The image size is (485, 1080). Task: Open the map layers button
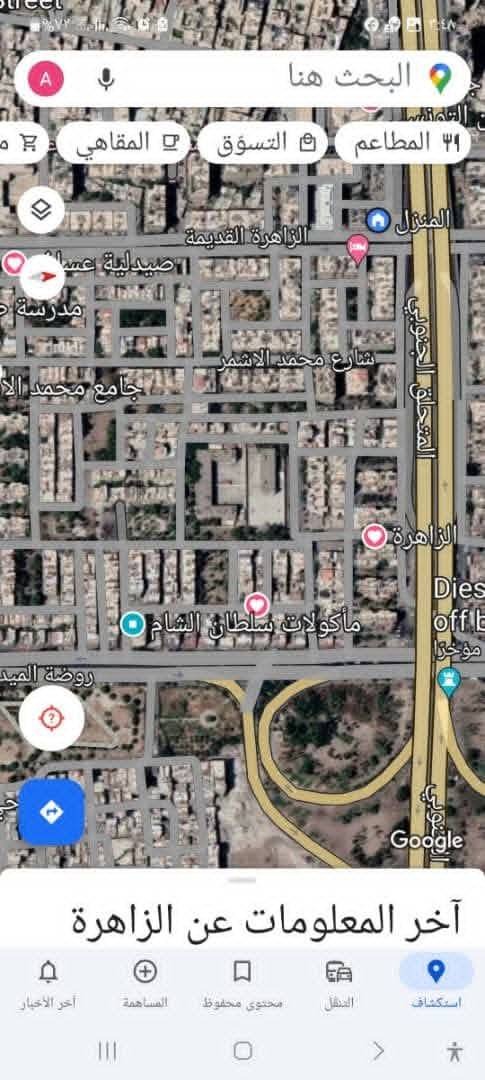[41, 209]
